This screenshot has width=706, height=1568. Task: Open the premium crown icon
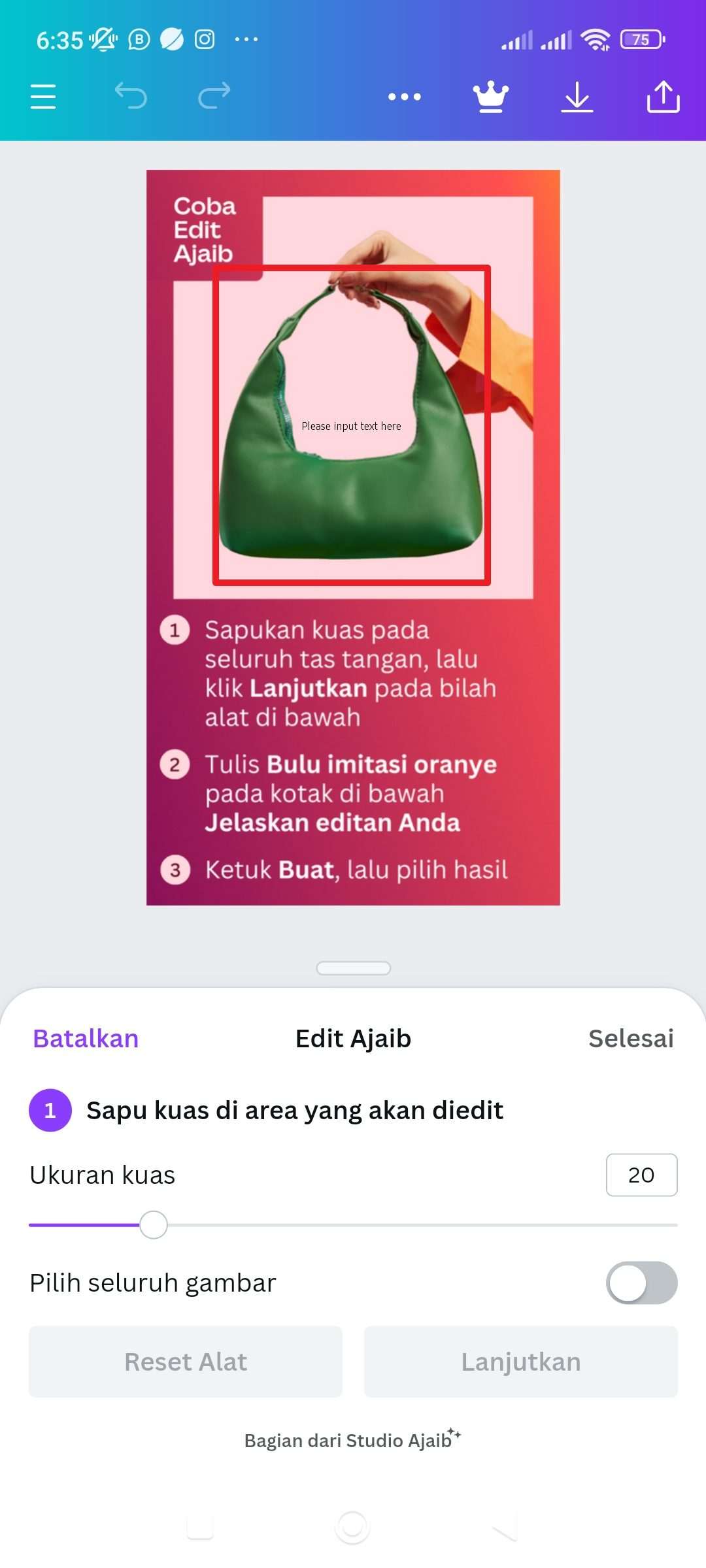(x=490, y=97)
